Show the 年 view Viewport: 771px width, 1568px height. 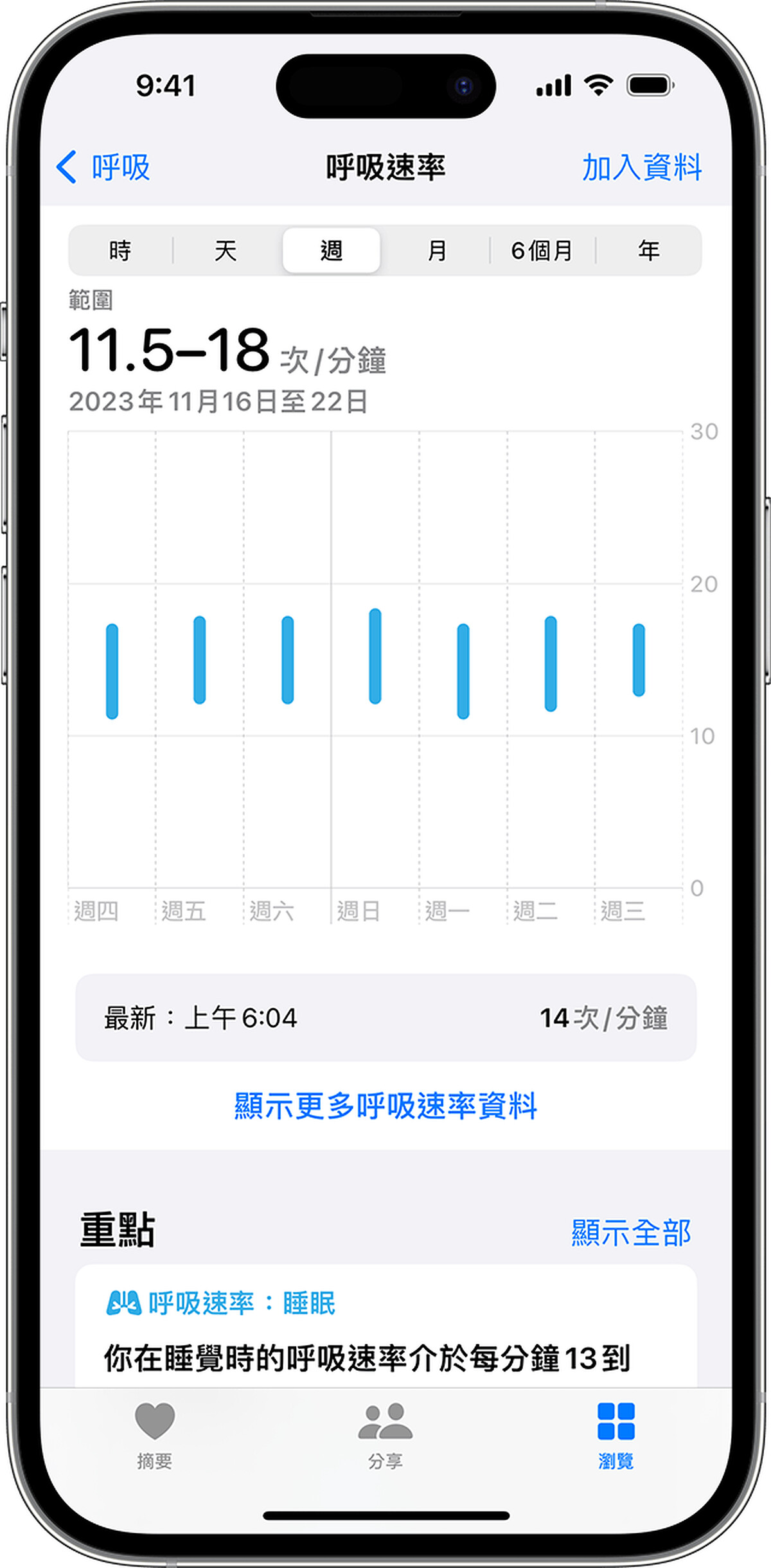(648, 251)
